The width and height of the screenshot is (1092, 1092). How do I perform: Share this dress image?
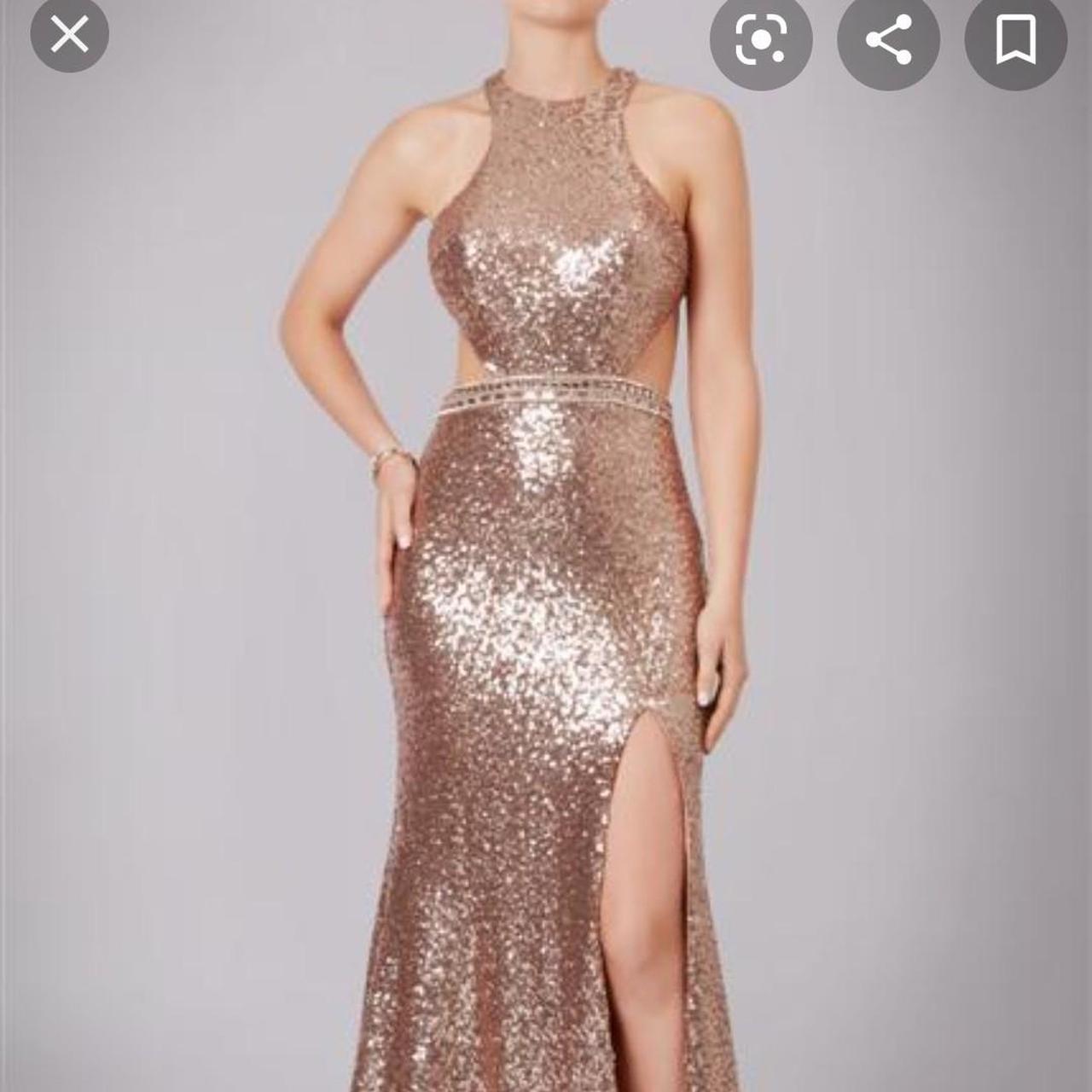tap(888, 39)
